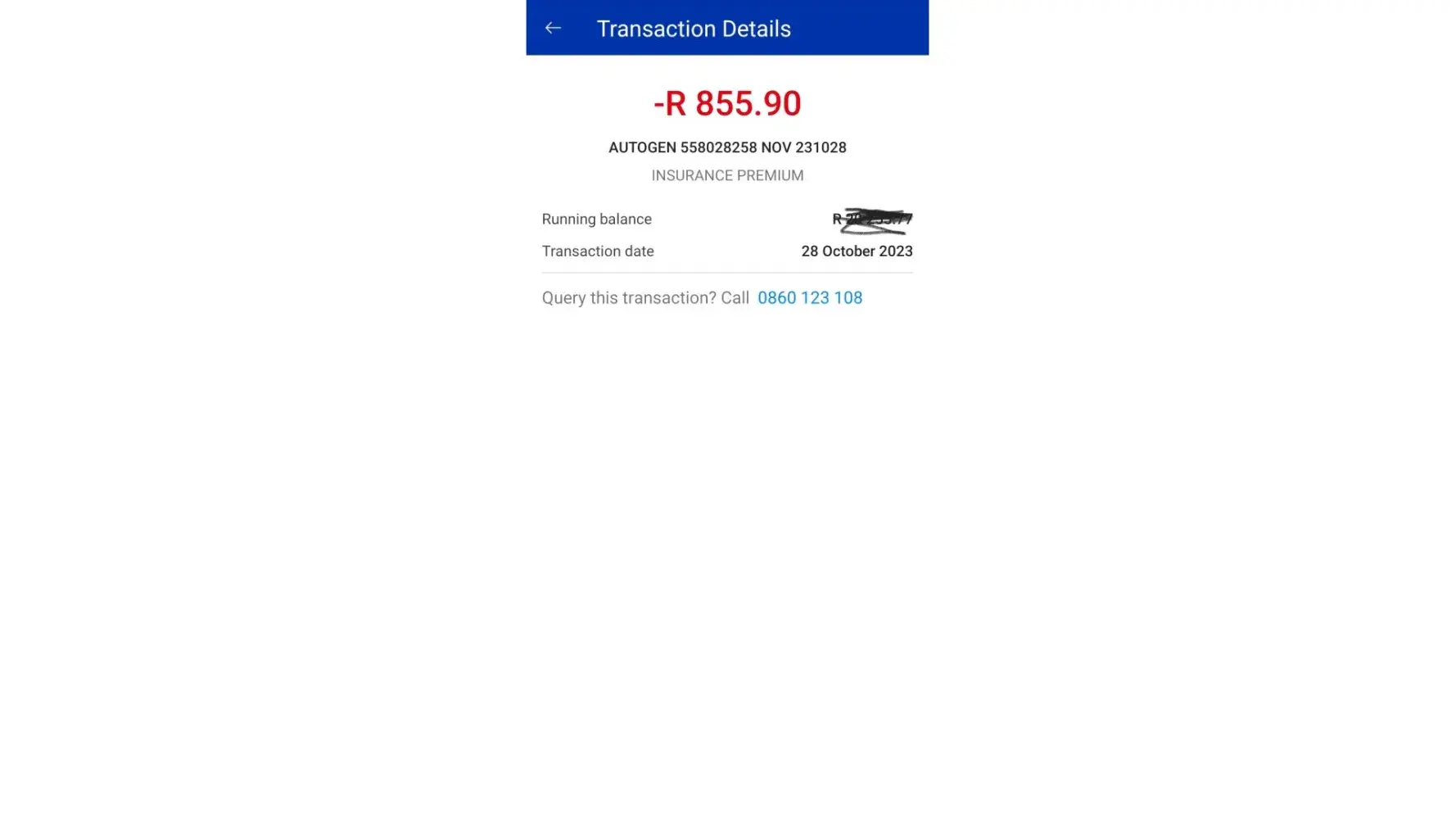Go back from Transaction Details

point(553,29)
